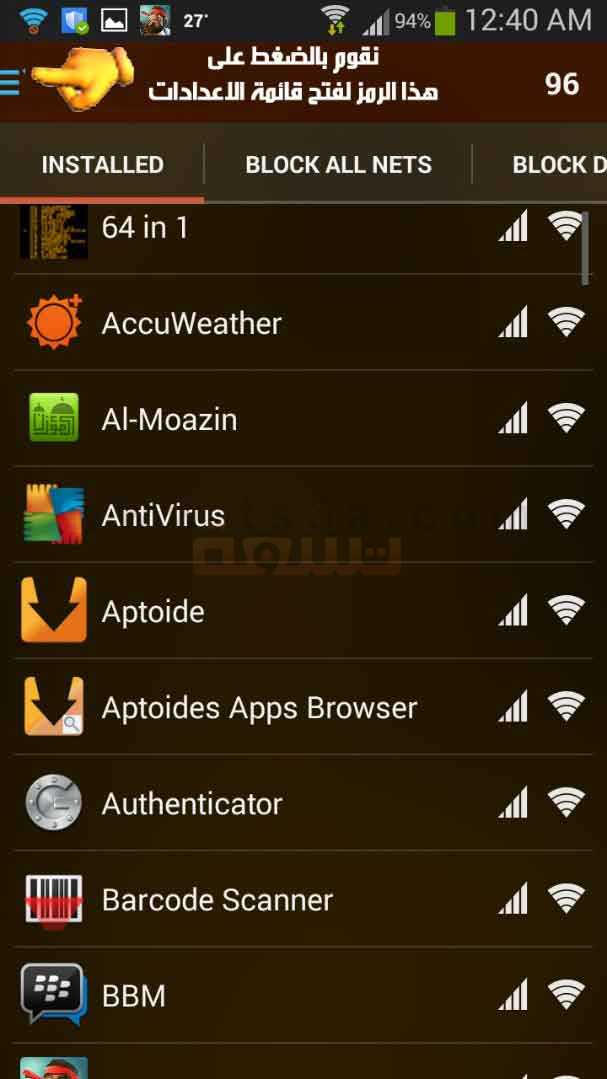Viewport: 607px width, 1079px height.
Task: Toggle mobile data for Authenticator
Action: coord(513,803)
